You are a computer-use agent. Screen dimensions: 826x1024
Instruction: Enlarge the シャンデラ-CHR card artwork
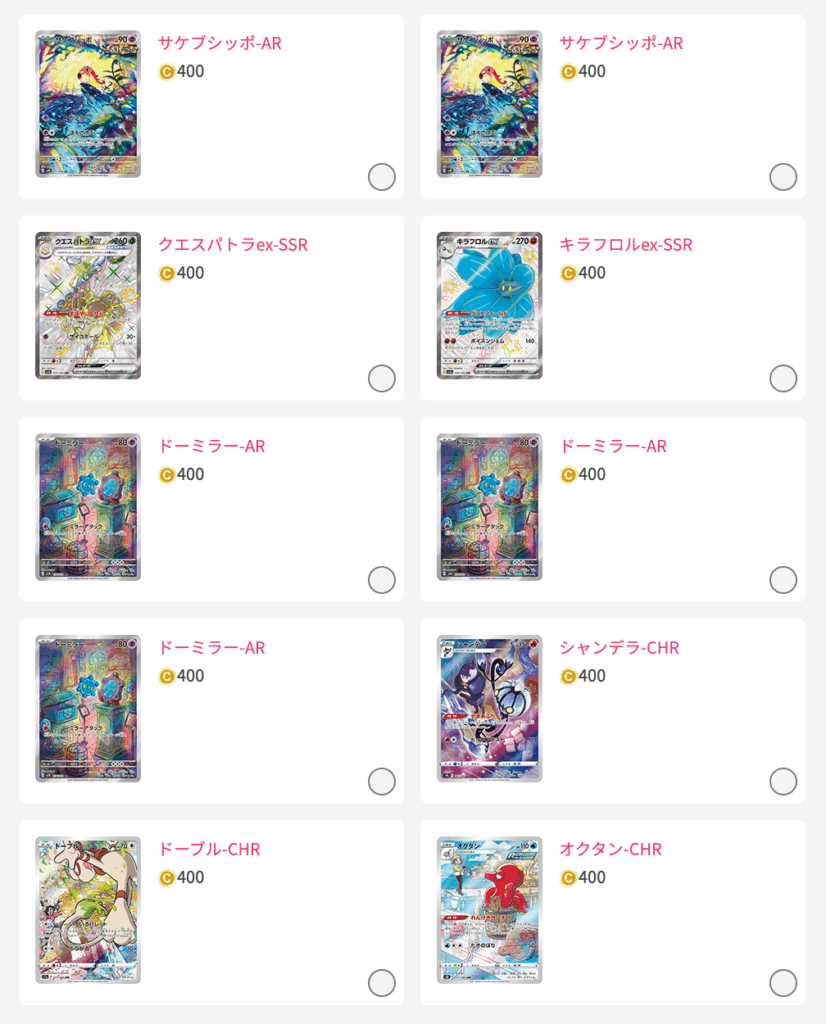pos(490,709)
